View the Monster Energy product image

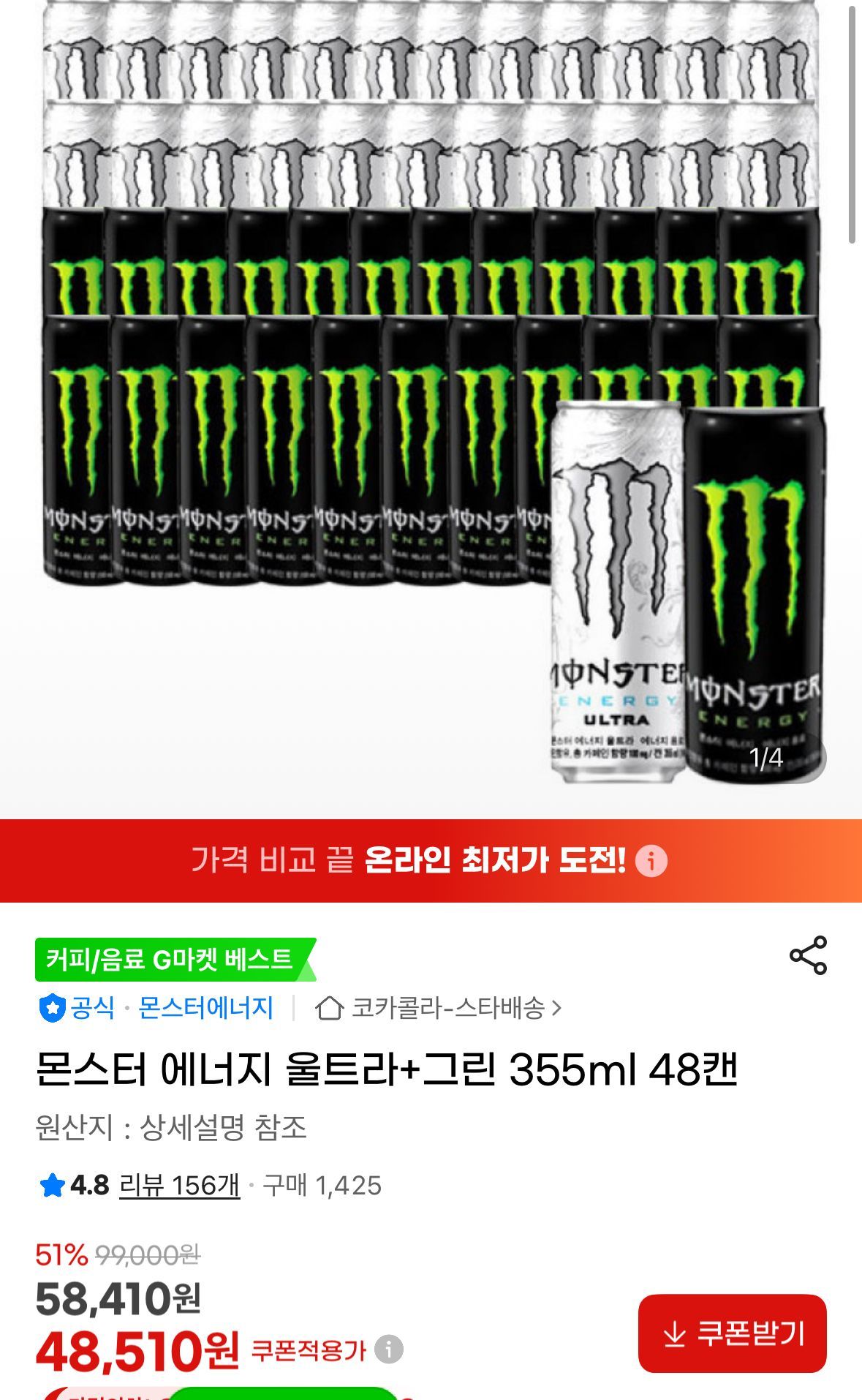(431, 395)
